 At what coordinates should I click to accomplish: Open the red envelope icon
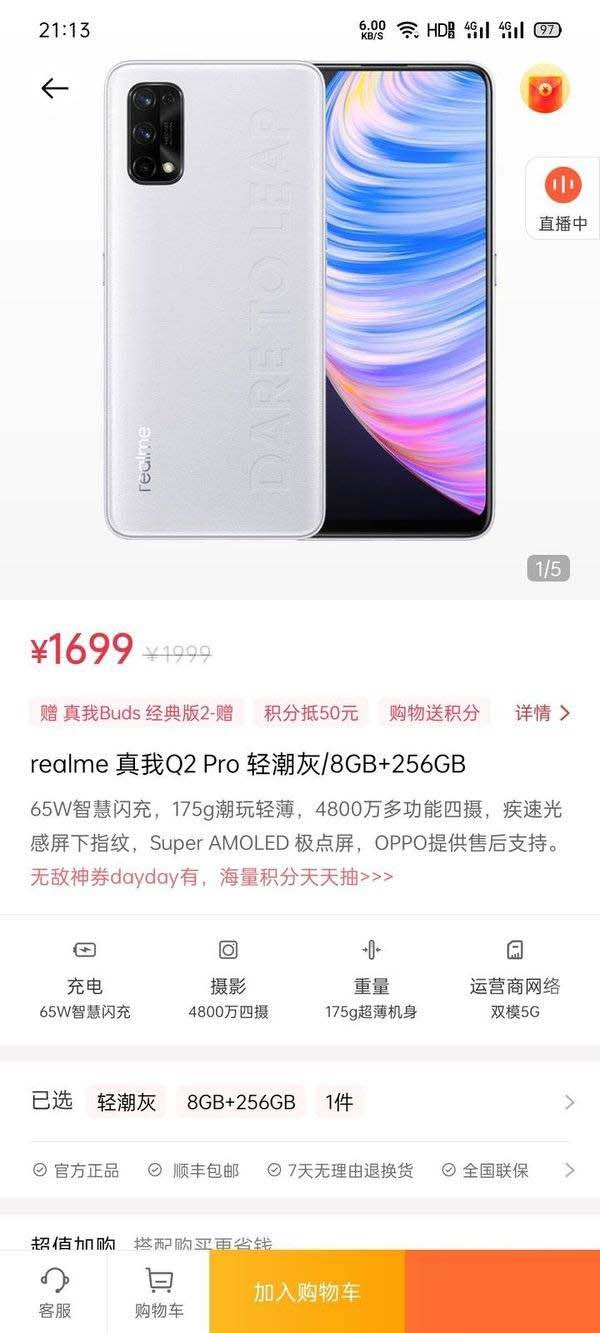pos(544,89)
